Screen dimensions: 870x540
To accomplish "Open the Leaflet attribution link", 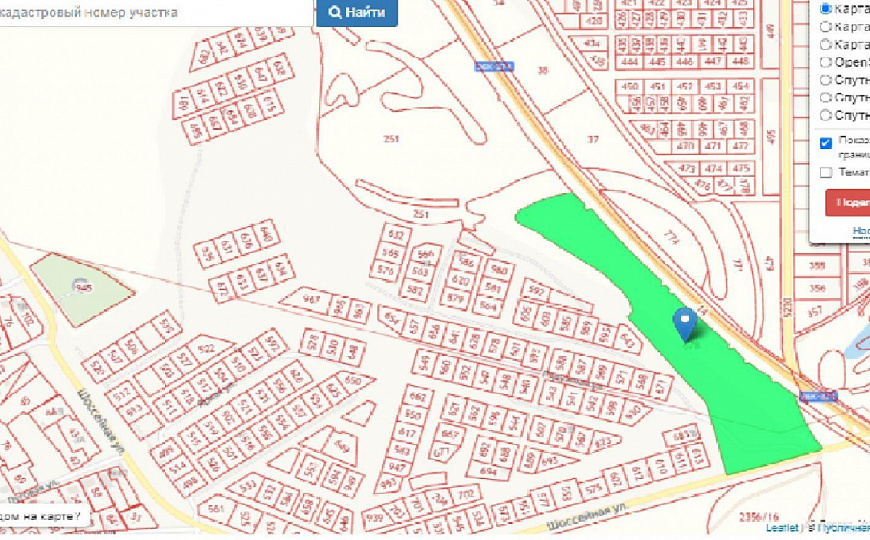I will click(781, 527).
